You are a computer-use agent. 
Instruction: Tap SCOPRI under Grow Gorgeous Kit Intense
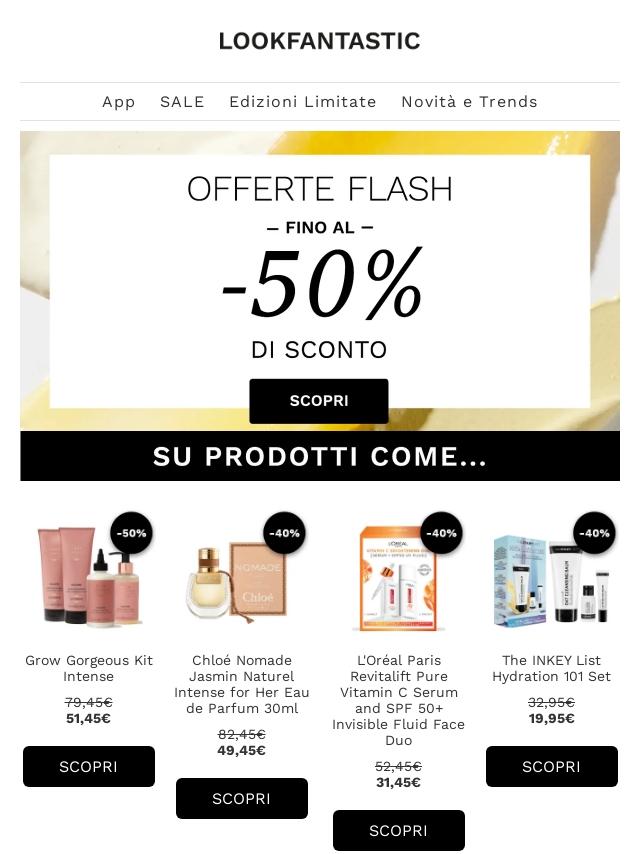(88, 767)
